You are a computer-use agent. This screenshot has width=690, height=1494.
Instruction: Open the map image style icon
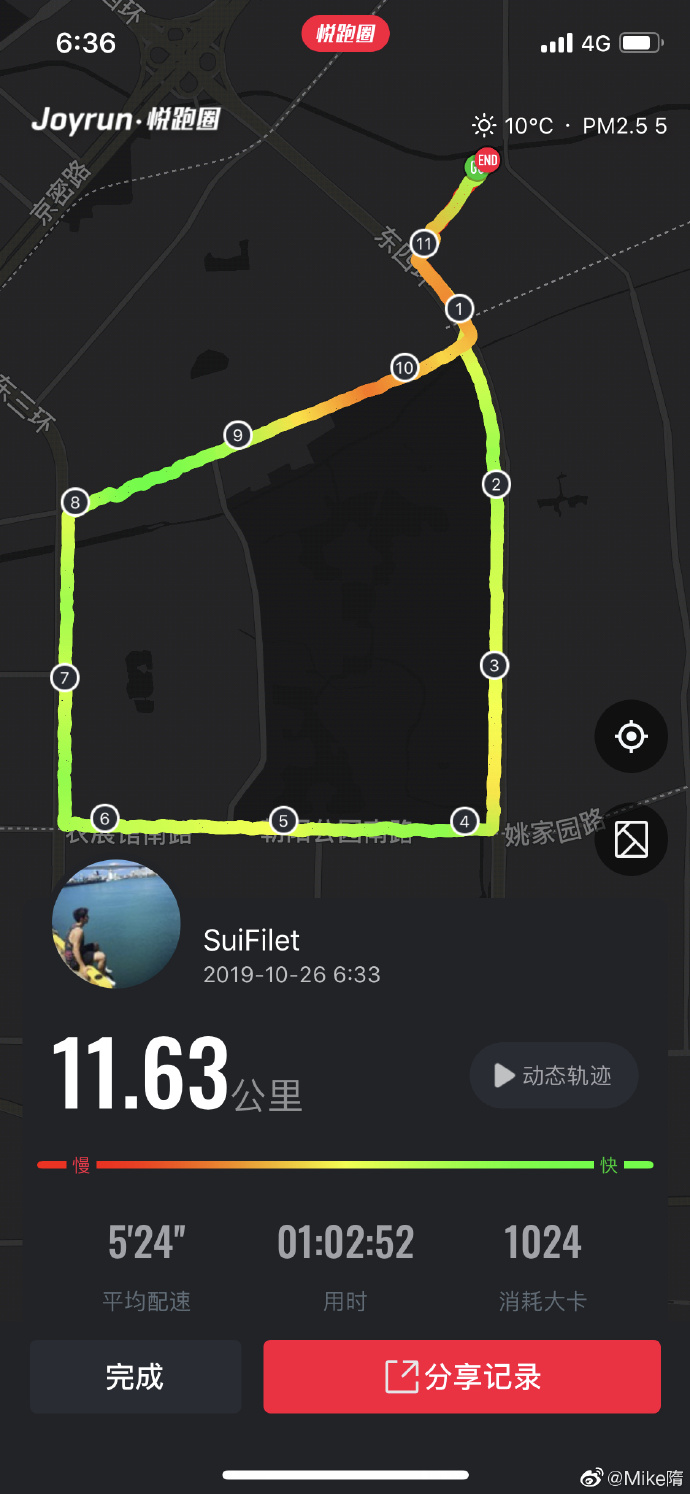(631, 839)
